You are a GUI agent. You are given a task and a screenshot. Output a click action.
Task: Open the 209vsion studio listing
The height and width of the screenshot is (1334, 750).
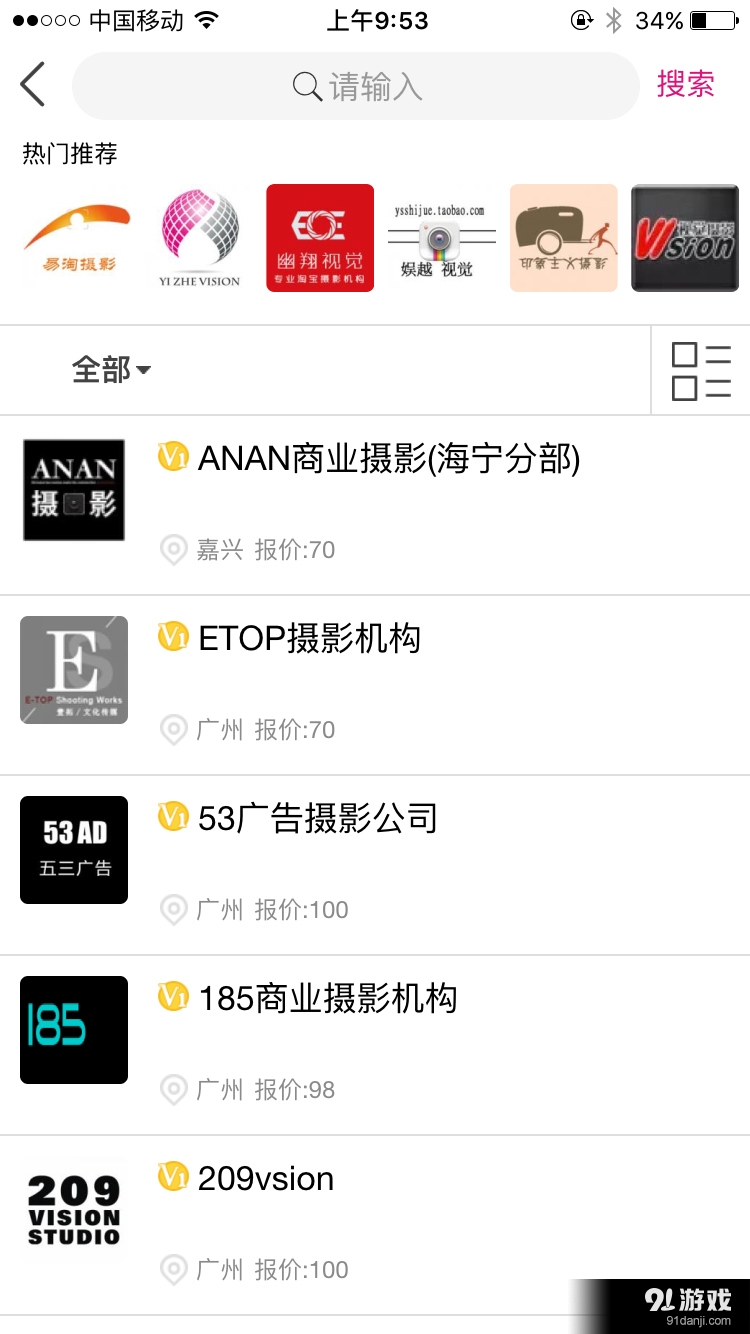tap(265, 1179)
